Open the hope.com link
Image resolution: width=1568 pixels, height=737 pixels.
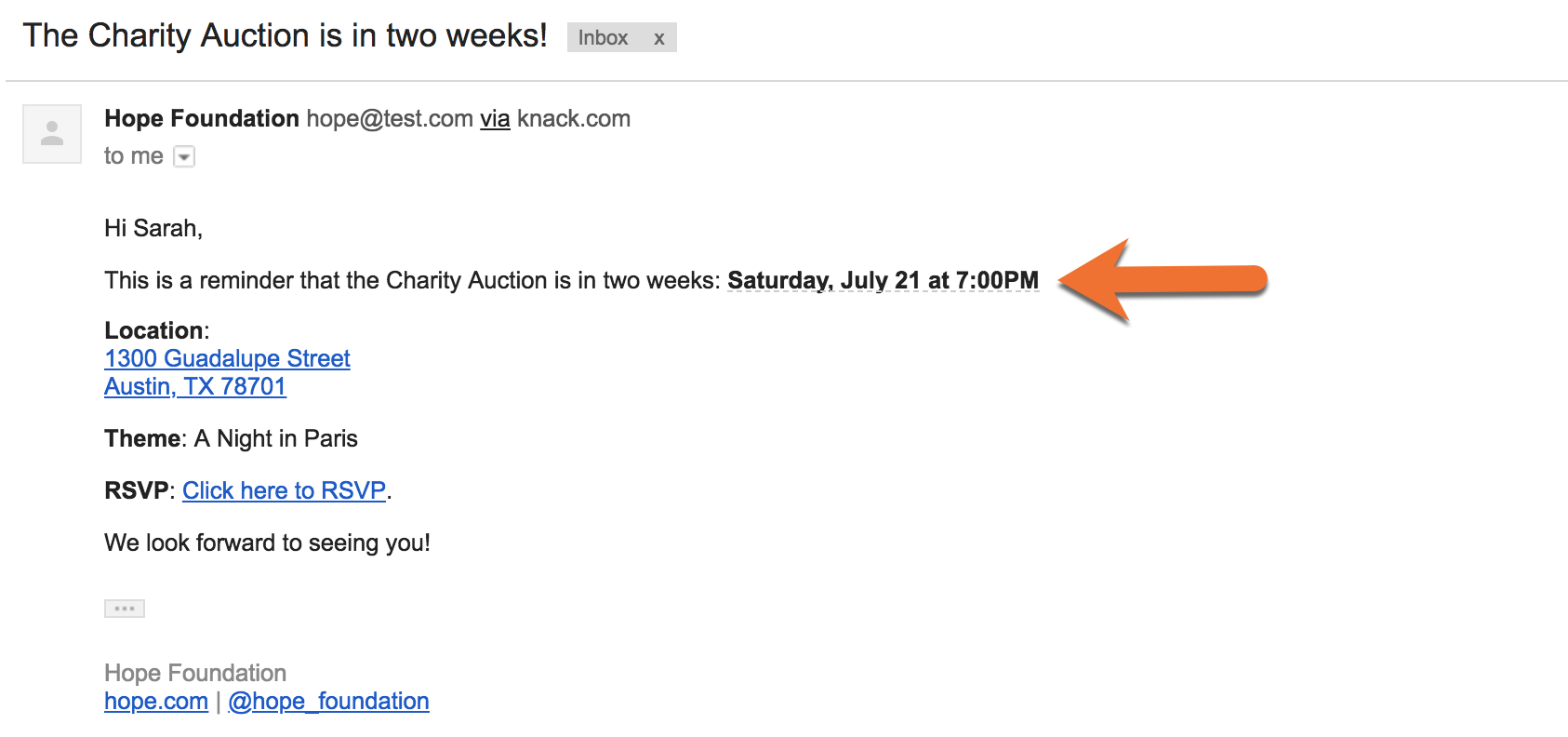click(155, 701)
